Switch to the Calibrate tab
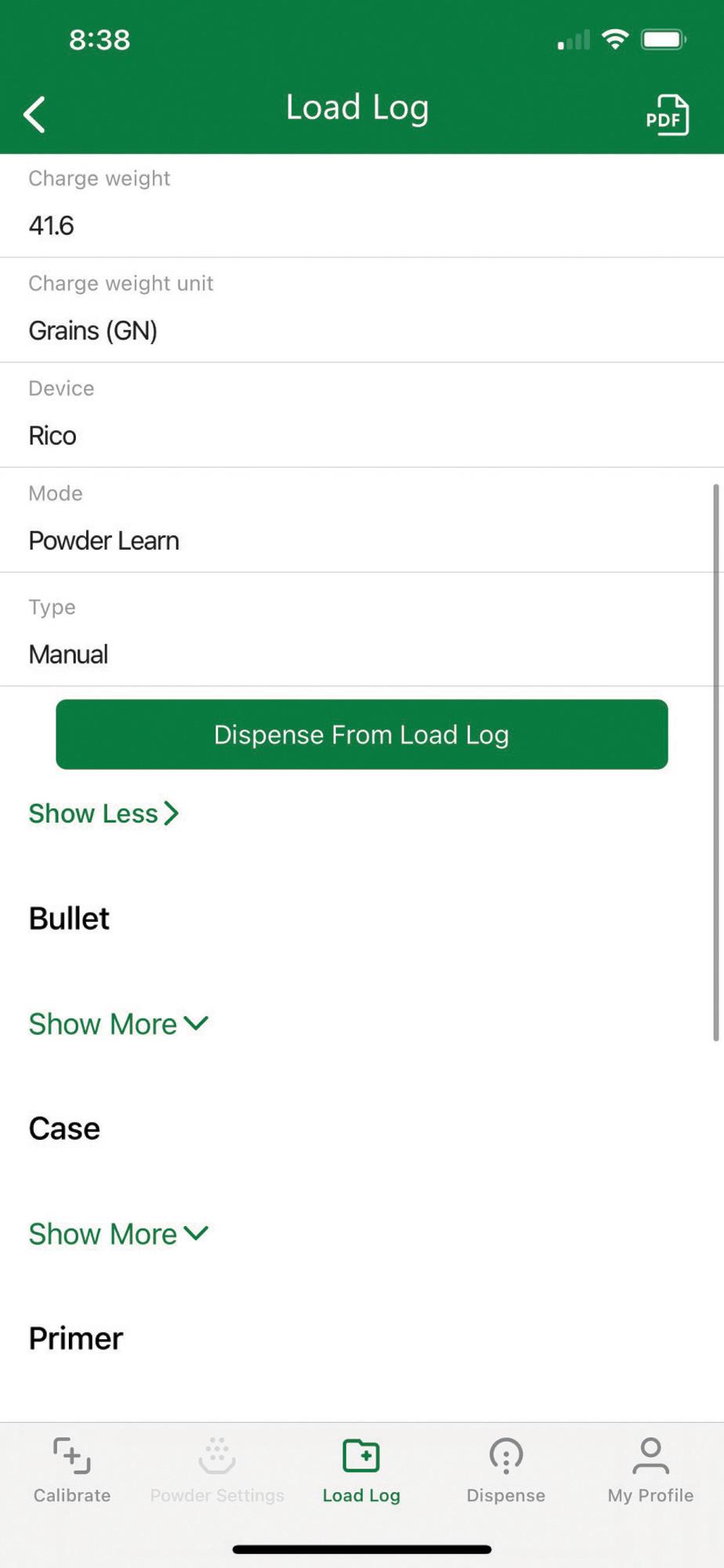This screenshot has width=724, height=1568. [72, 1470]
